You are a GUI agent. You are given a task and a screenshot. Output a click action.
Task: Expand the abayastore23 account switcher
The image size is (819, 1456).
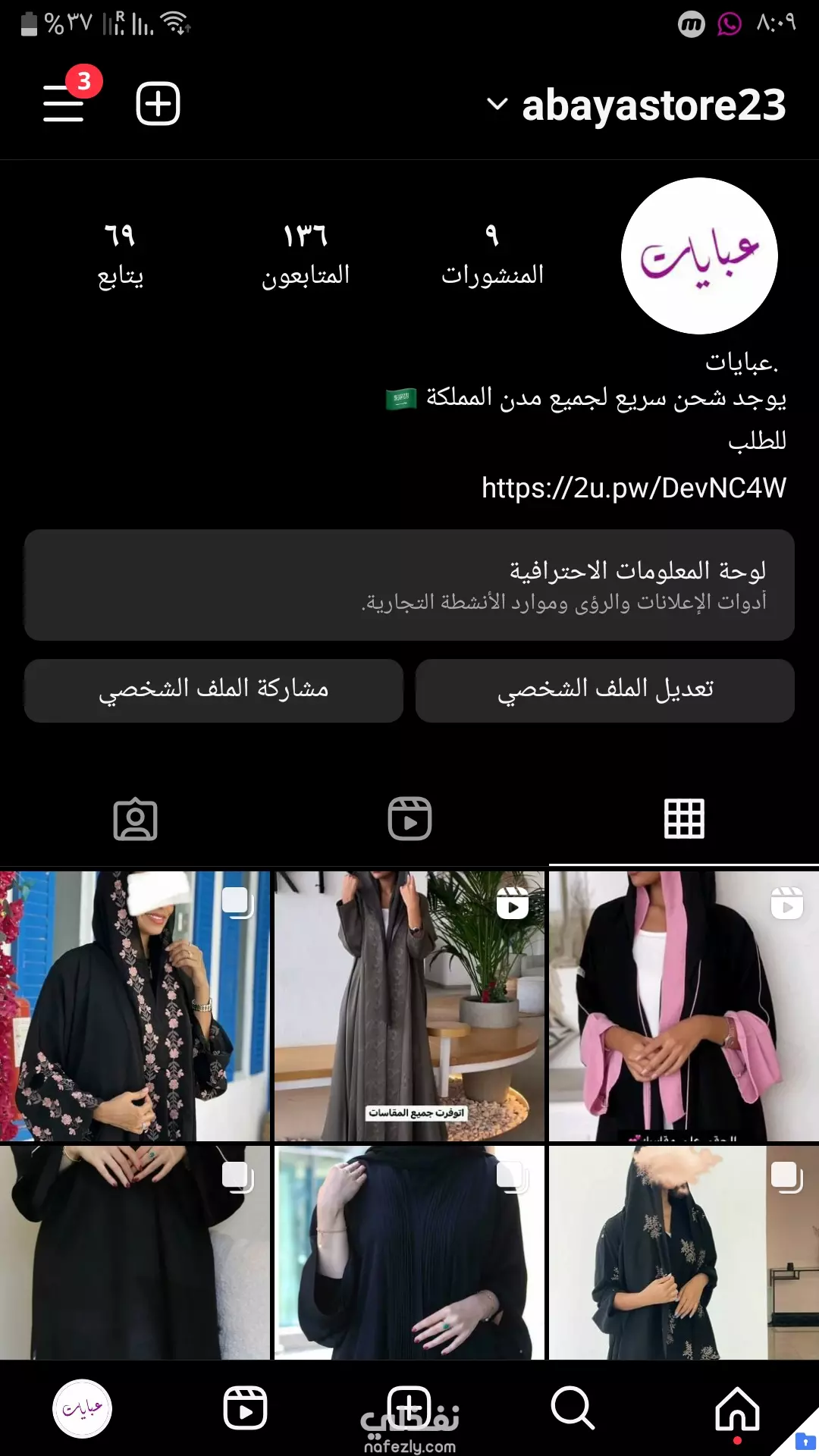635,105
